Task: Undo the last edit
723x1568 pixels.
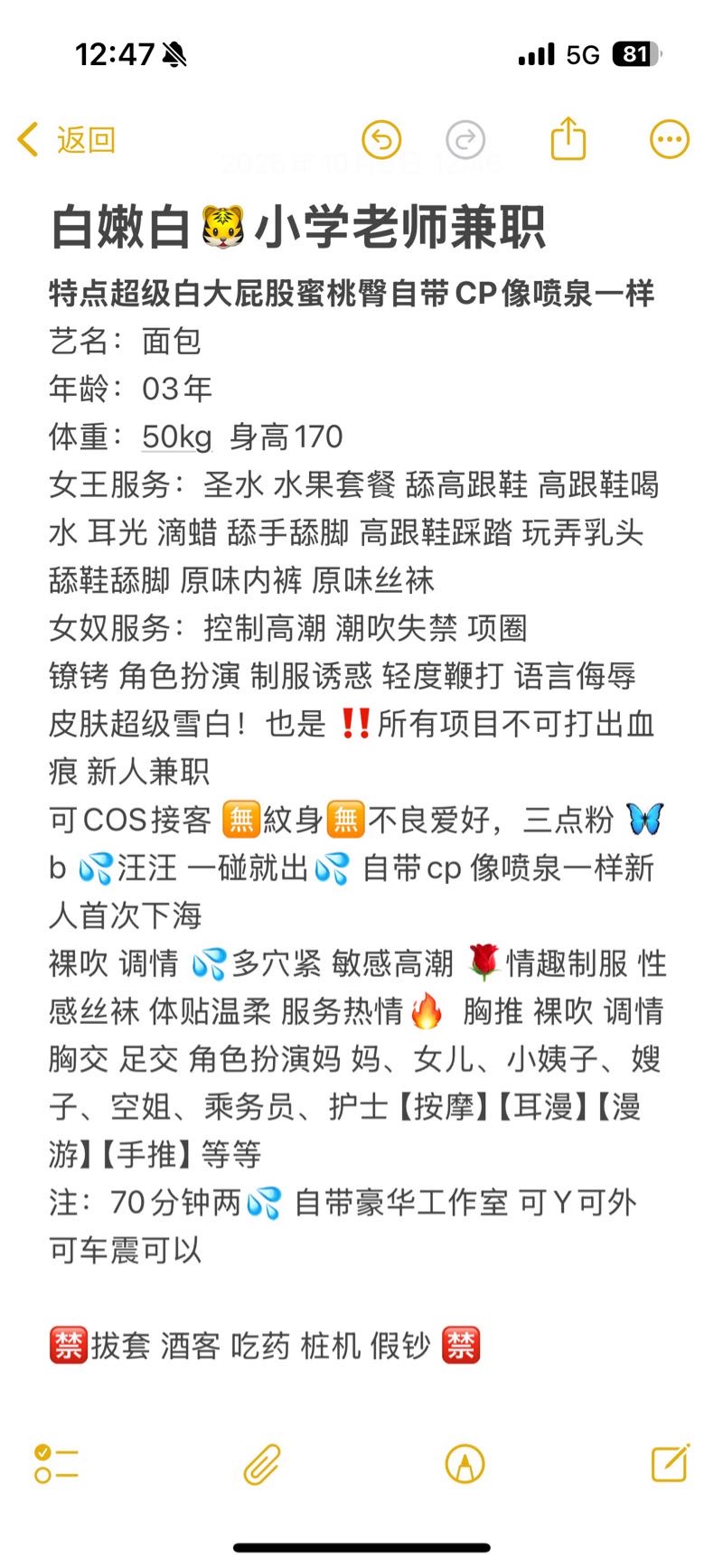Action: pyautogui.click(x=381, y=140)
